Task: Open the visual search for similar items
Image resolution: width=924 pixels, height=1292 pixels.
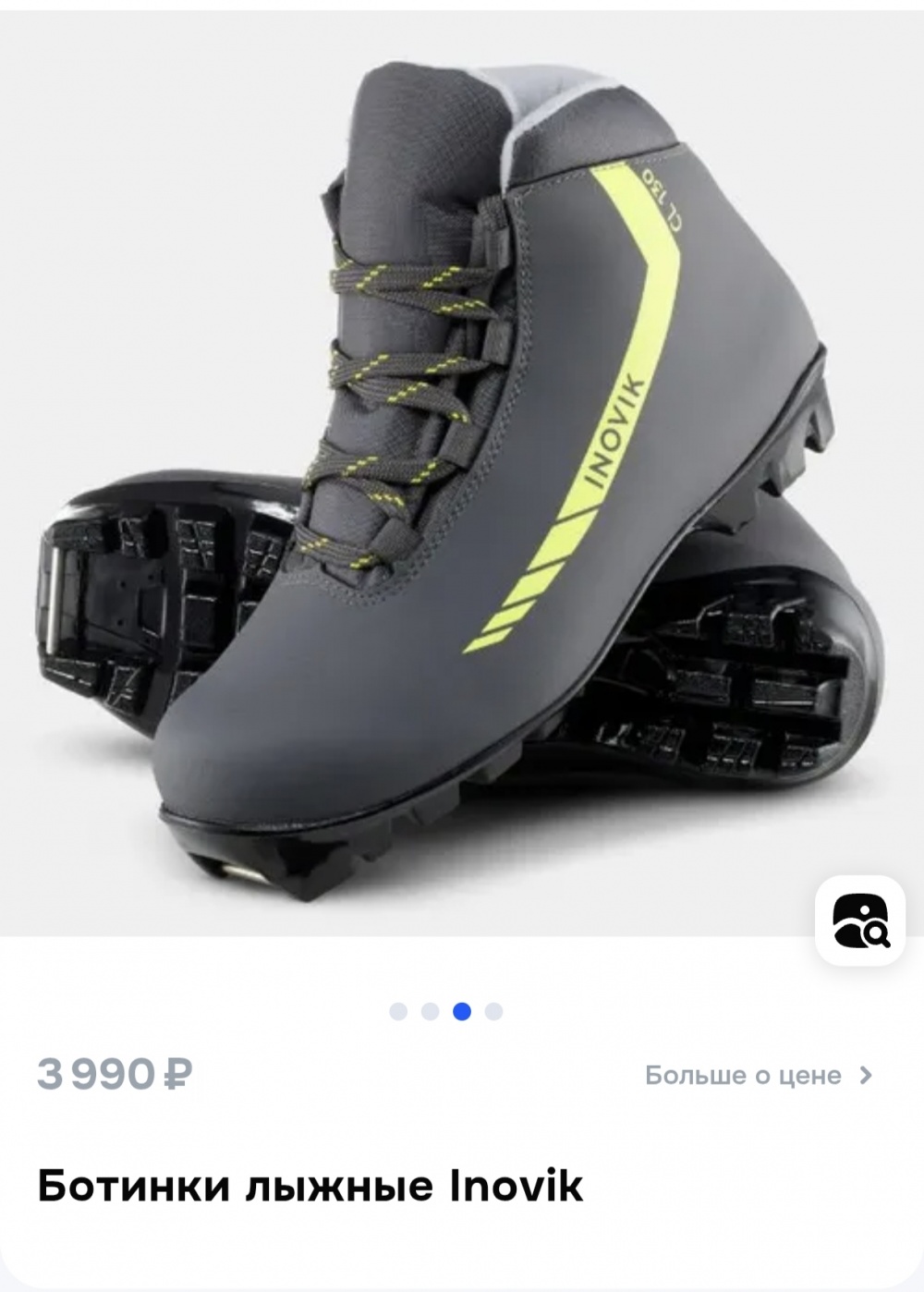Action: pyautogui.click(x=859, y=920)
